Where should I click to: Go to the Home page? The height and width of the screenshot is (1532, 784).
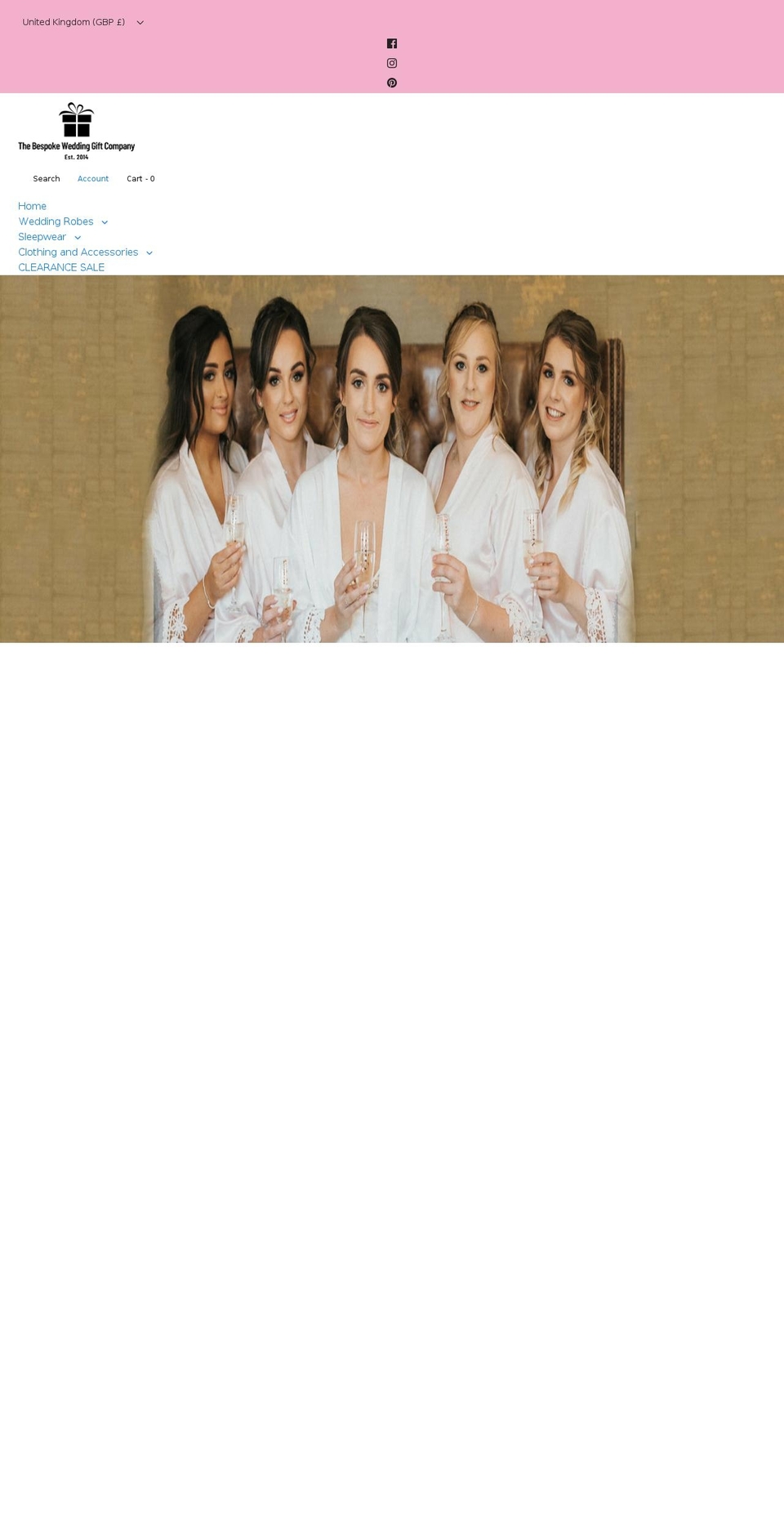click(33, 206)
